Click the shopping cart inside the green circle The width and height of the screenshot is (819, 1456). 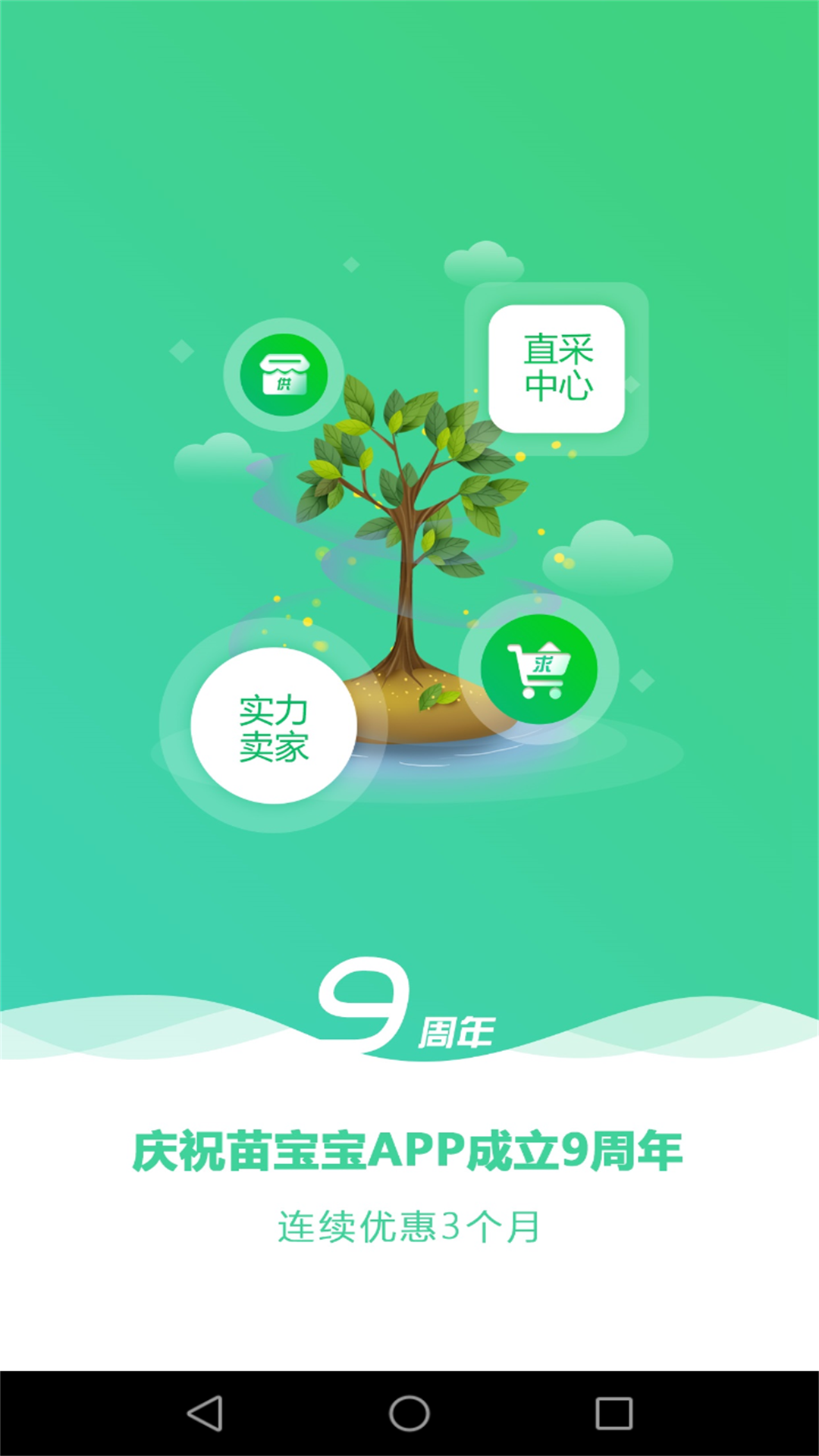[538, 667]
